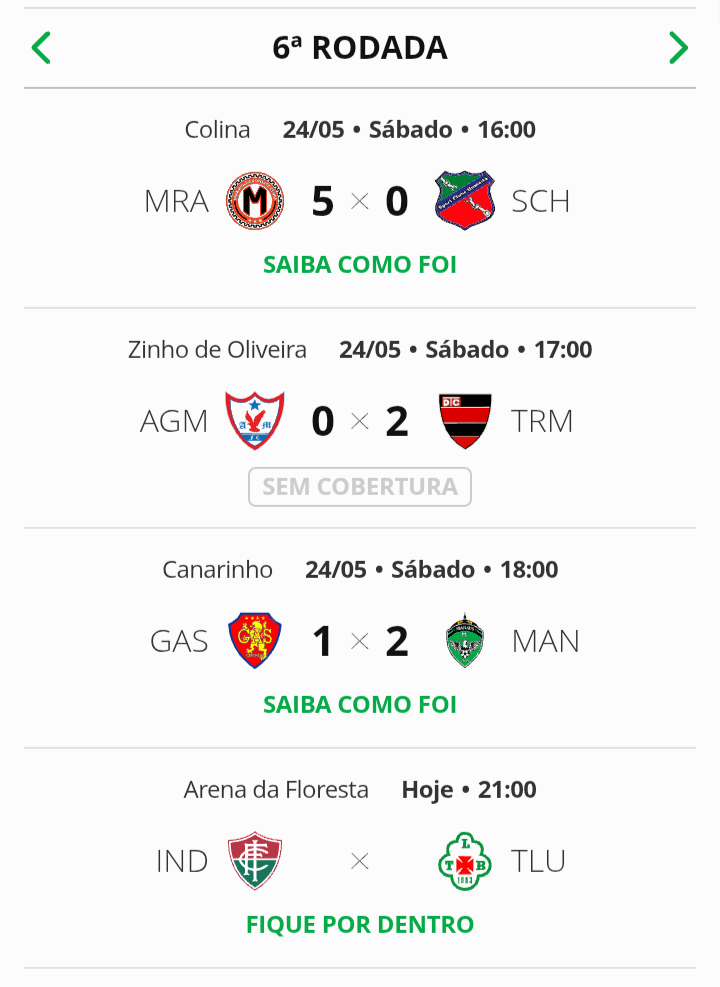Go to the next rodada
The width and height of the screenshot is (720, 987).
[x=678, y=48]
